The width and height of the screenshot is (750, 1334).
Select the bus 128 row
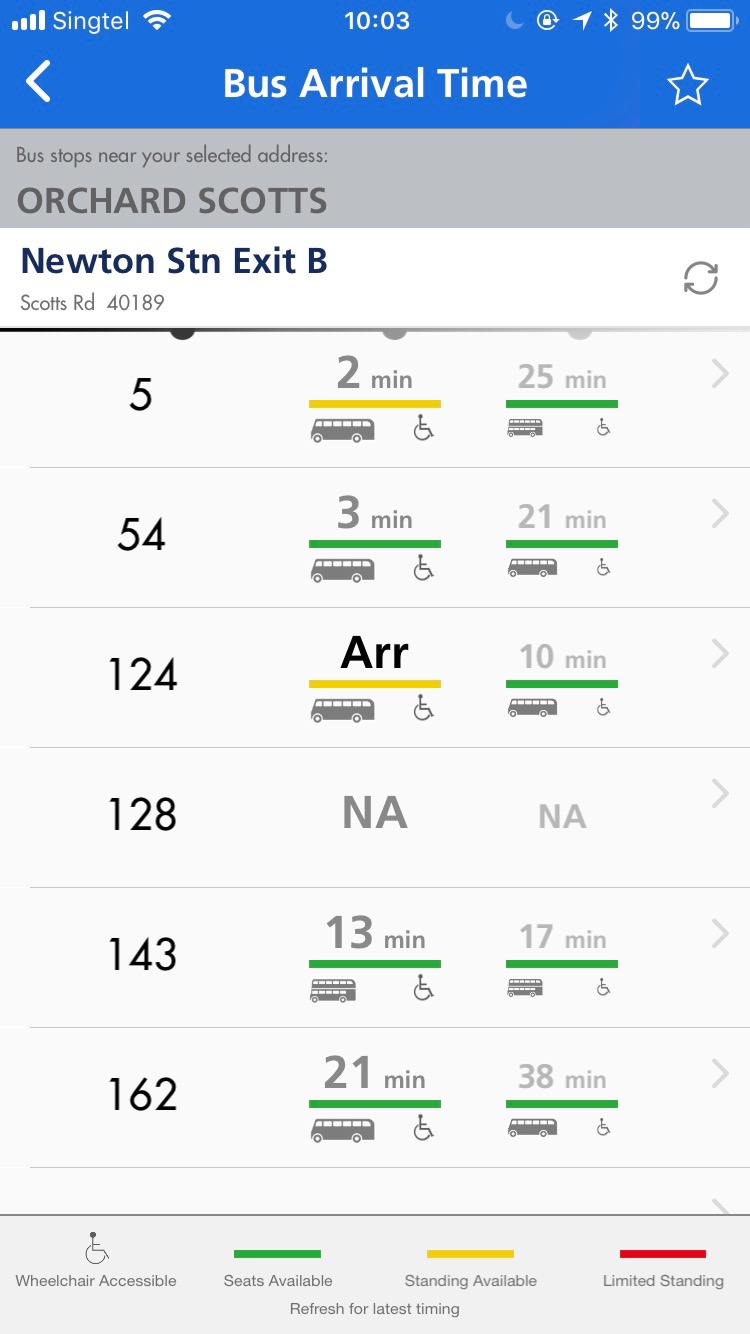[375, 818]
